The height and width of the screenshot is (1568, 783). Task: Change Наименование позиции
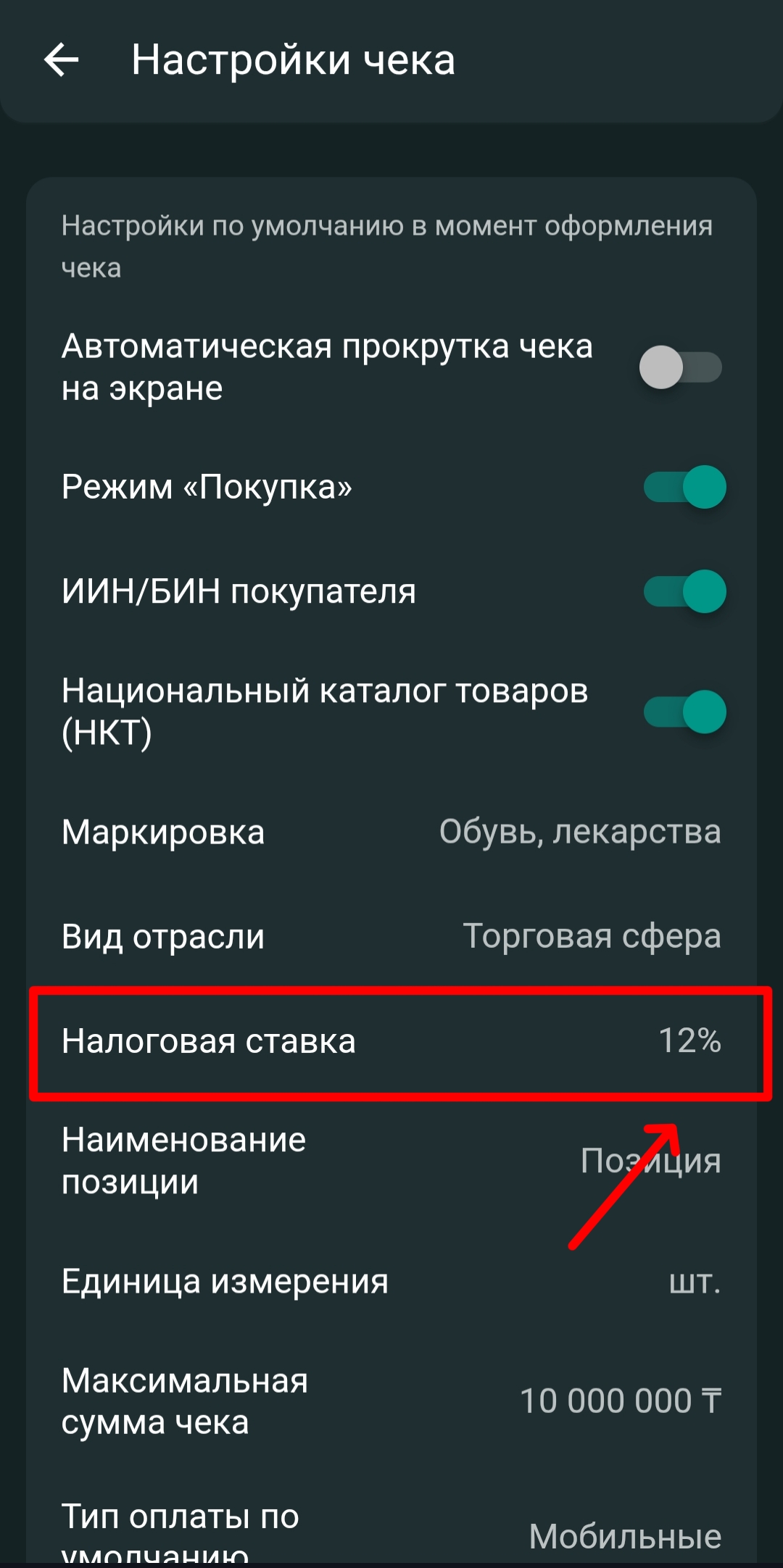(391, 1161)
